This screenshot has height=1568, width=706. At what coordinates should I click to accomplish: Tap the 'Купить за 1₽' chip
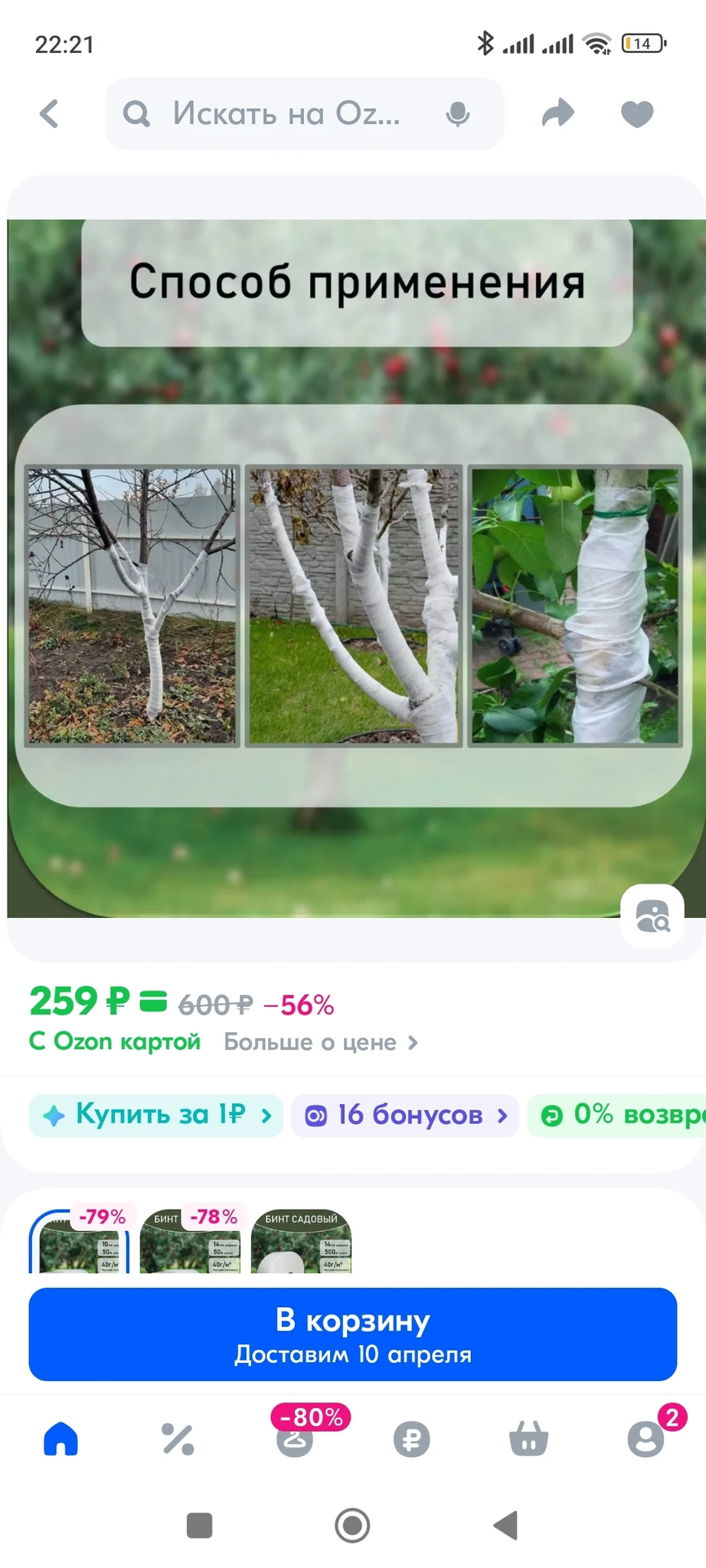[x=157, y=1115]
